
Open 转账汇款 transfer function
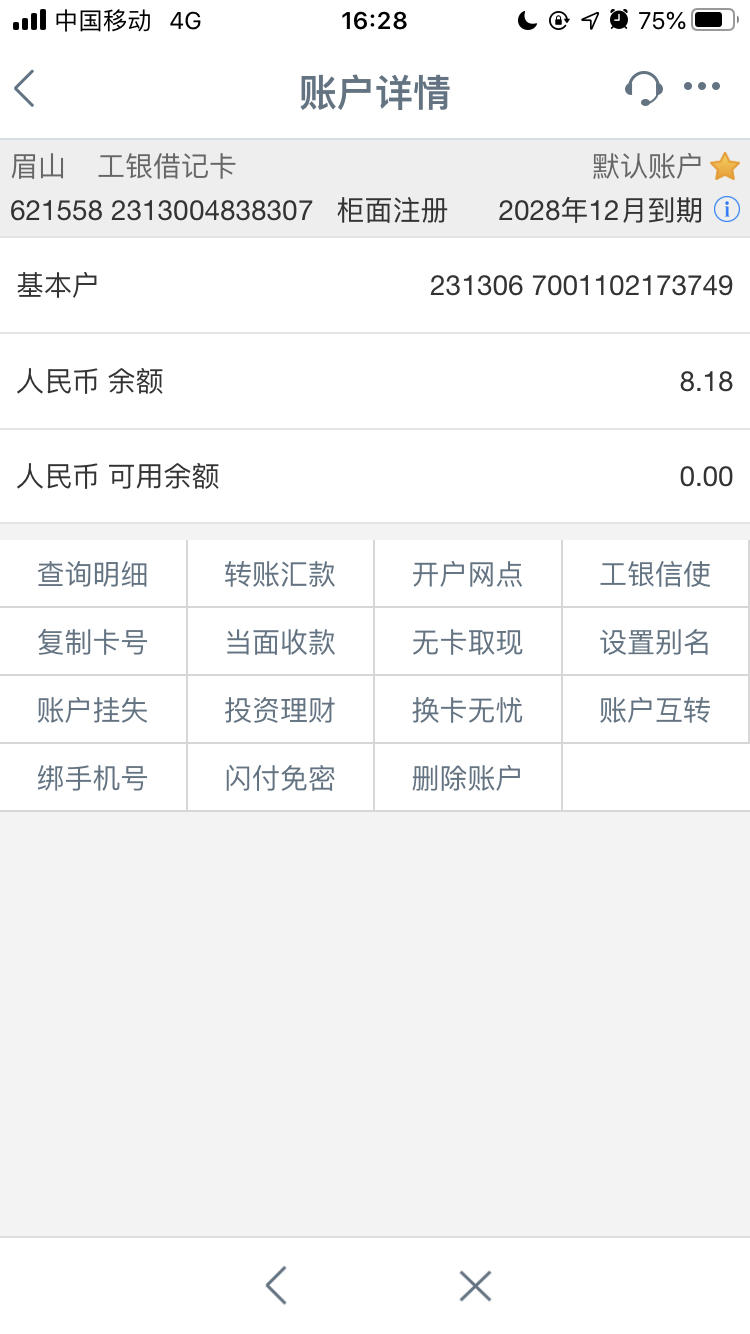coord(280,573)
